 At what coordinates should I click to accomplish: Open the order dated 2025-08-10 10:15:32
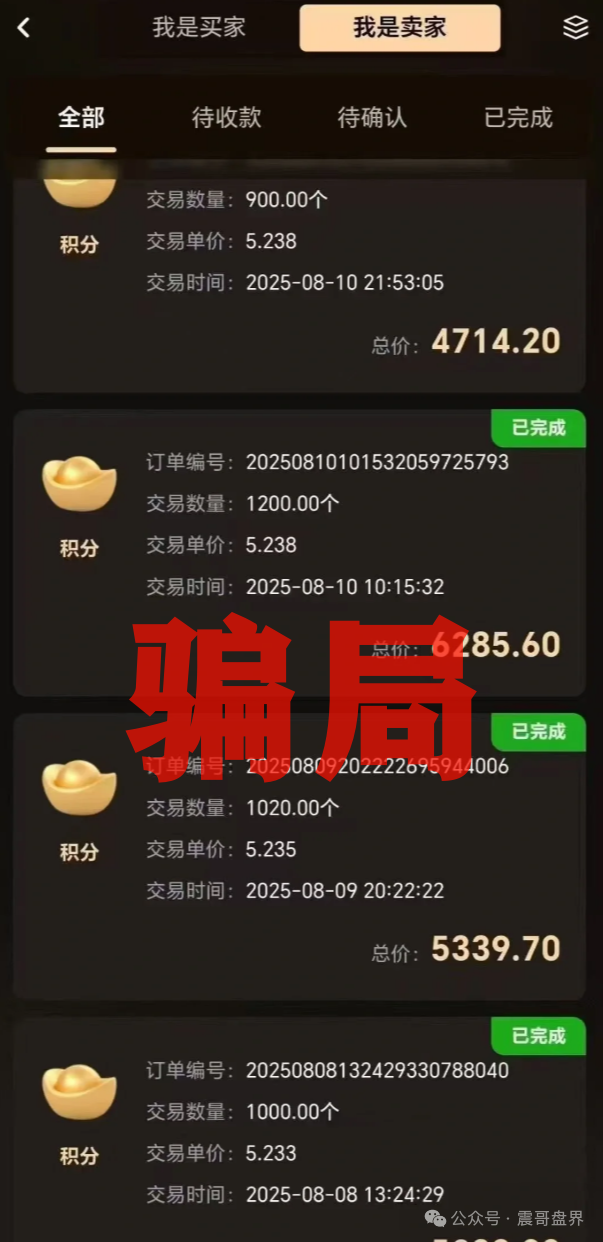[x=300, y=552]
